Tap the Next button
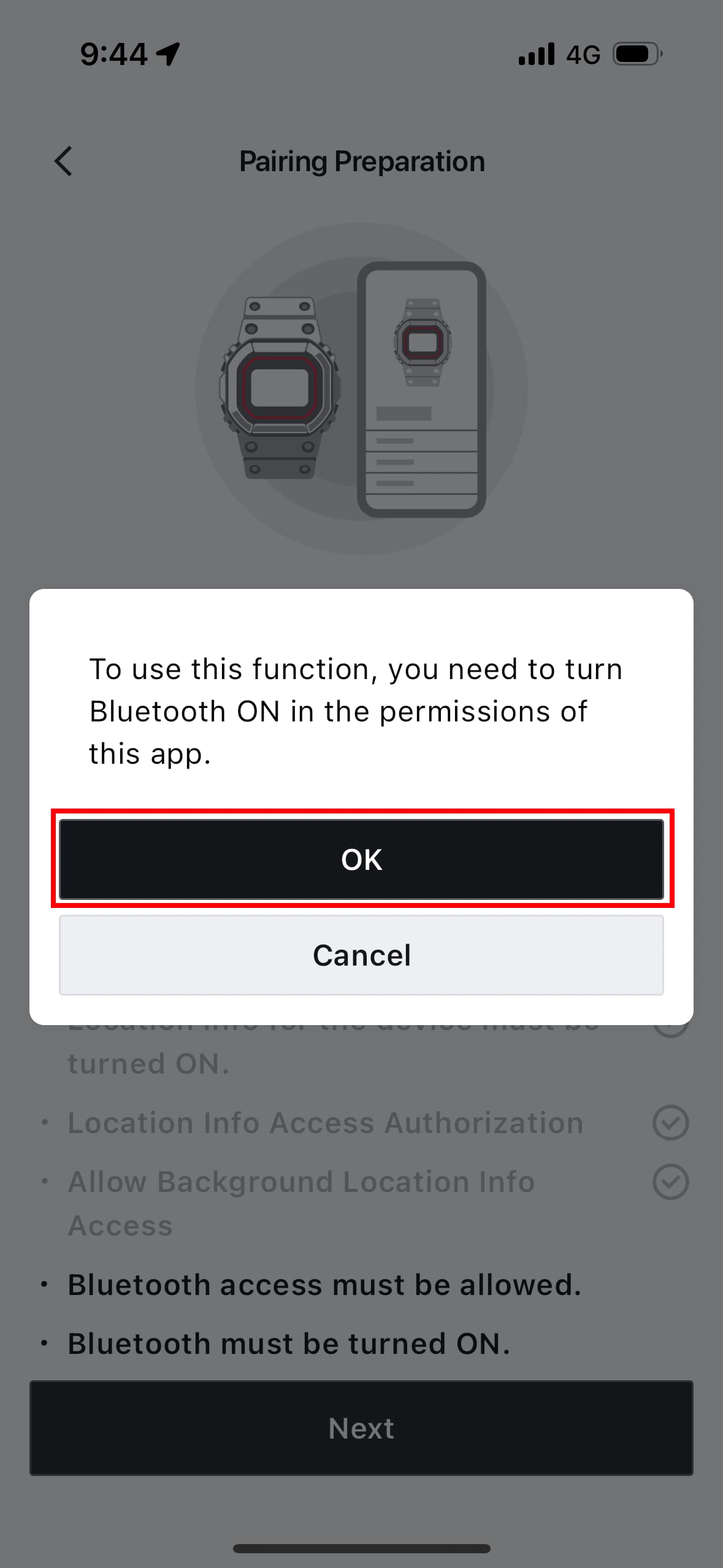 (x=361, y=1428)
